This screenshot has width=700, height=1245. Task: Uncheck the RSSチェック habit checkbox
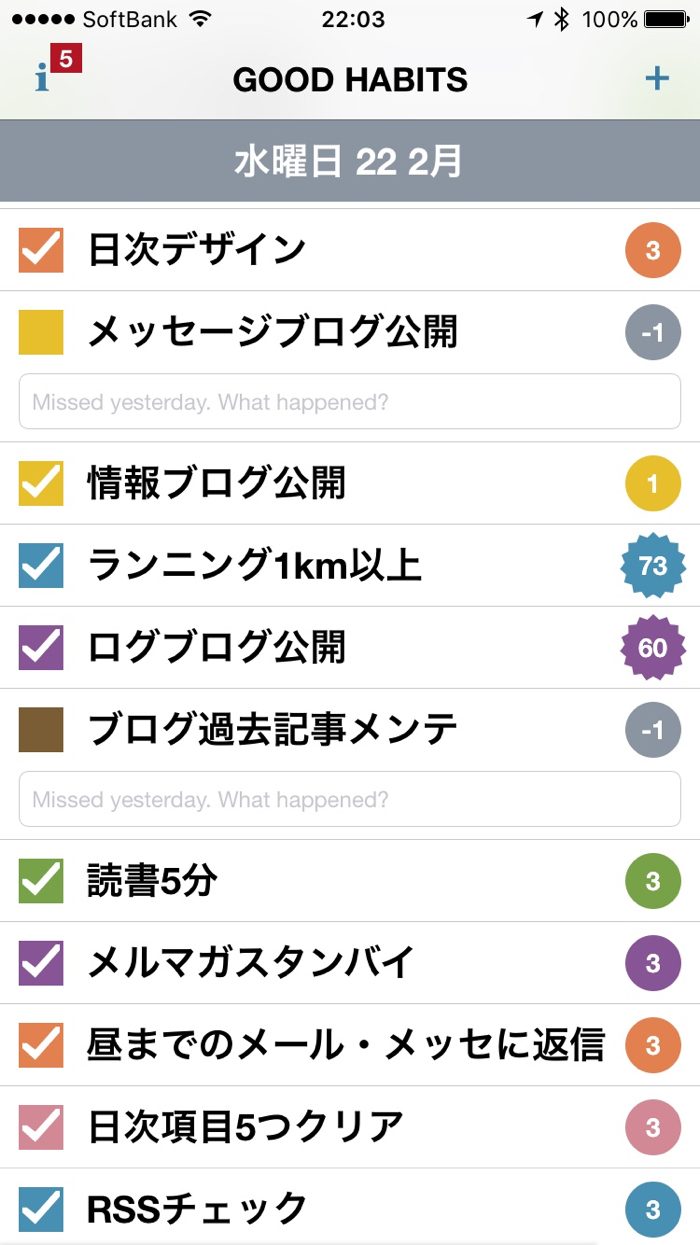41,1209
